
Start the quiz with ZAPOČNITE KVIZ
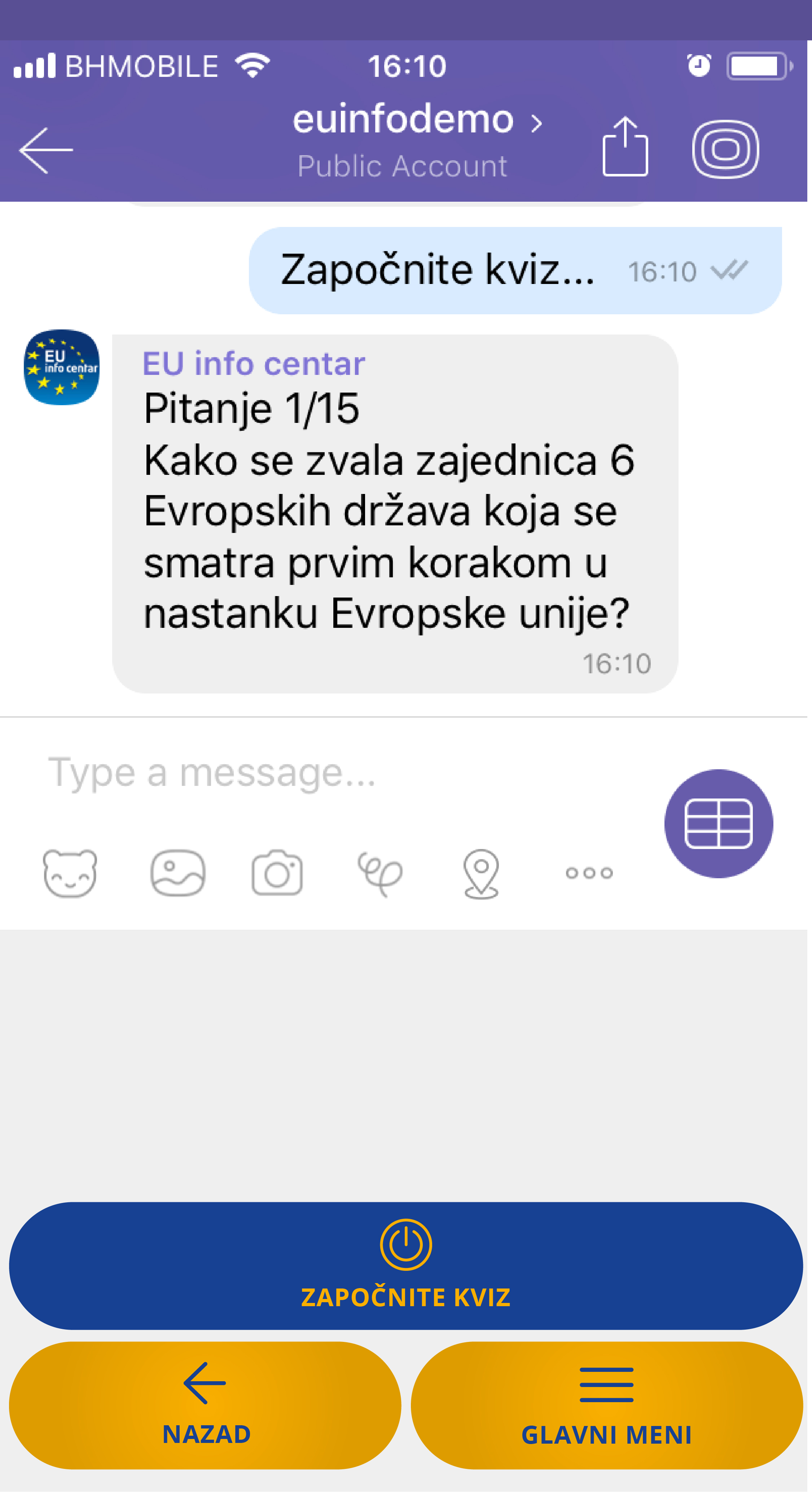click(405, 1265)
